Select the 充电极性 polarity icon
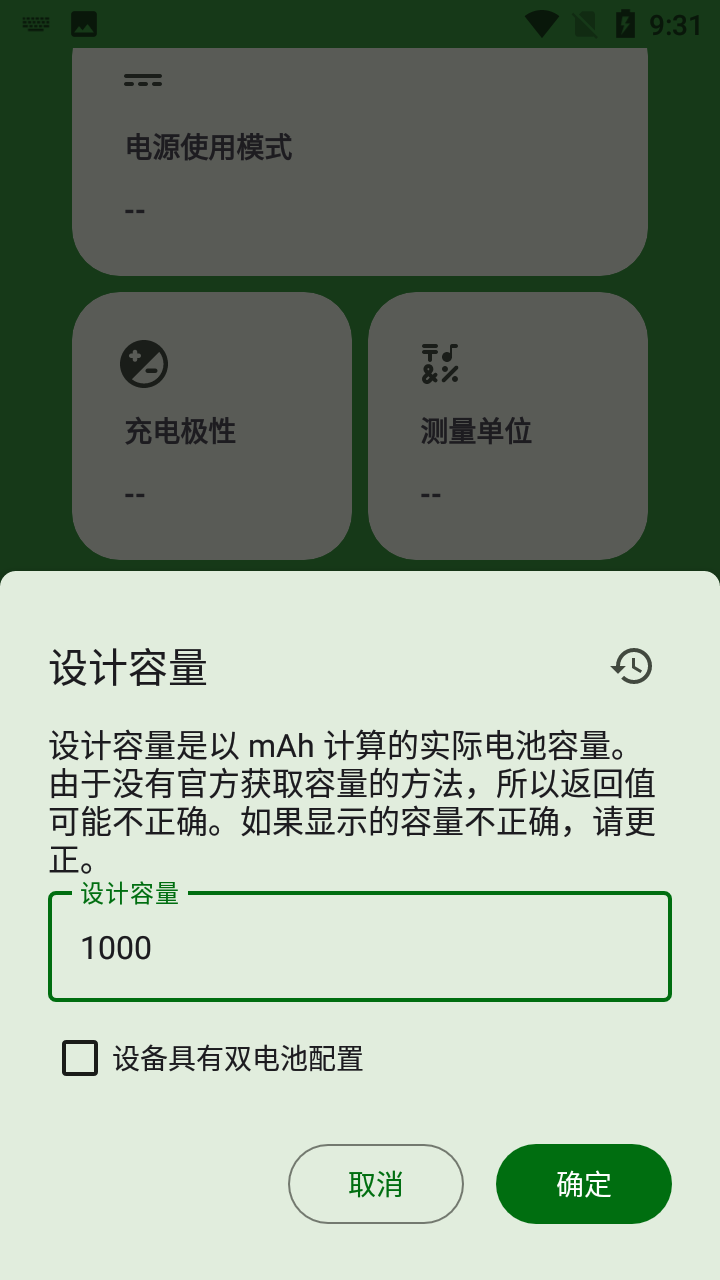The width and height of the screenshot is (720, 1280). pos(146,363)
